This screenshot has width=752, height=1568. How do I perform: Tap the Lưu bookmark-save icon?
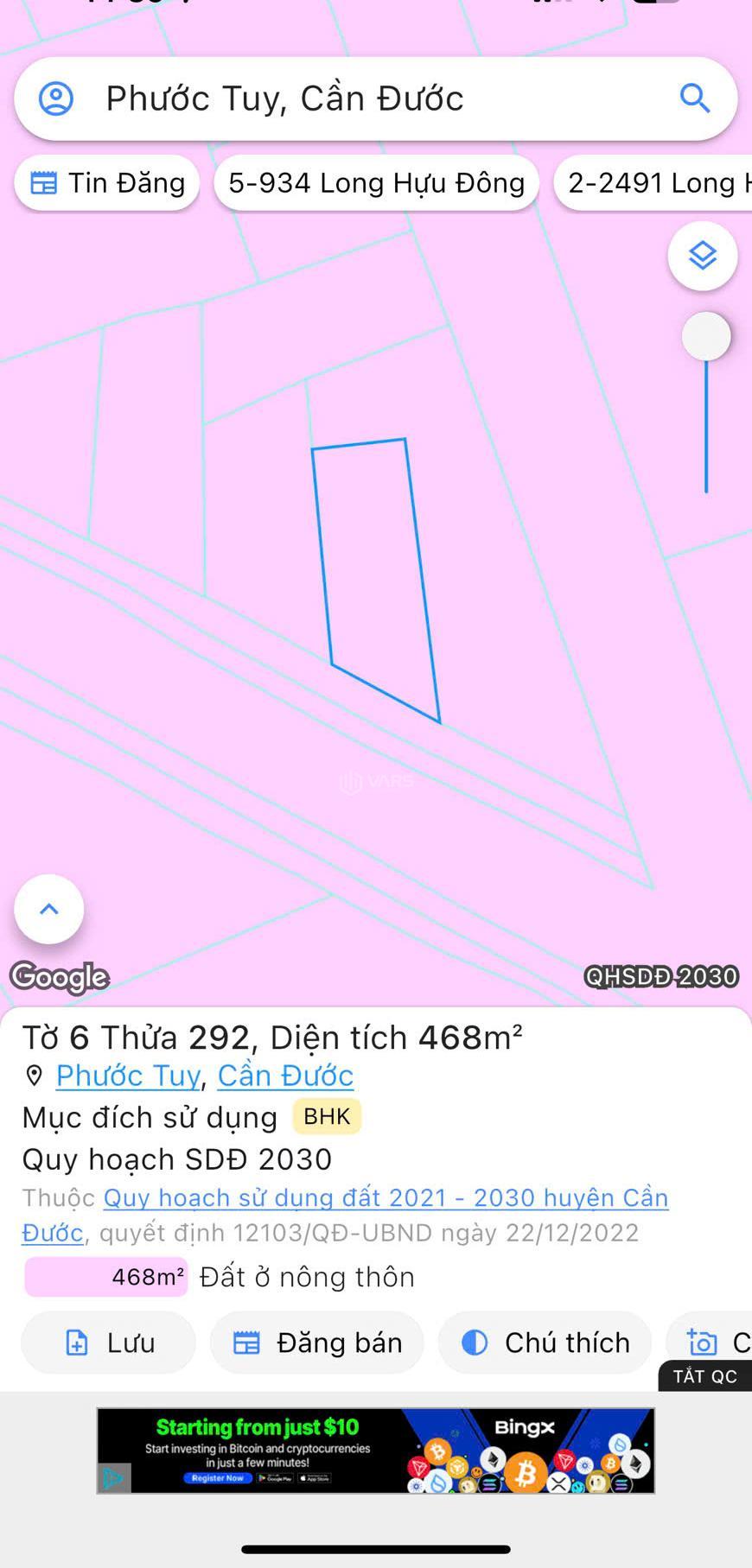click(x=76, y=1343)
